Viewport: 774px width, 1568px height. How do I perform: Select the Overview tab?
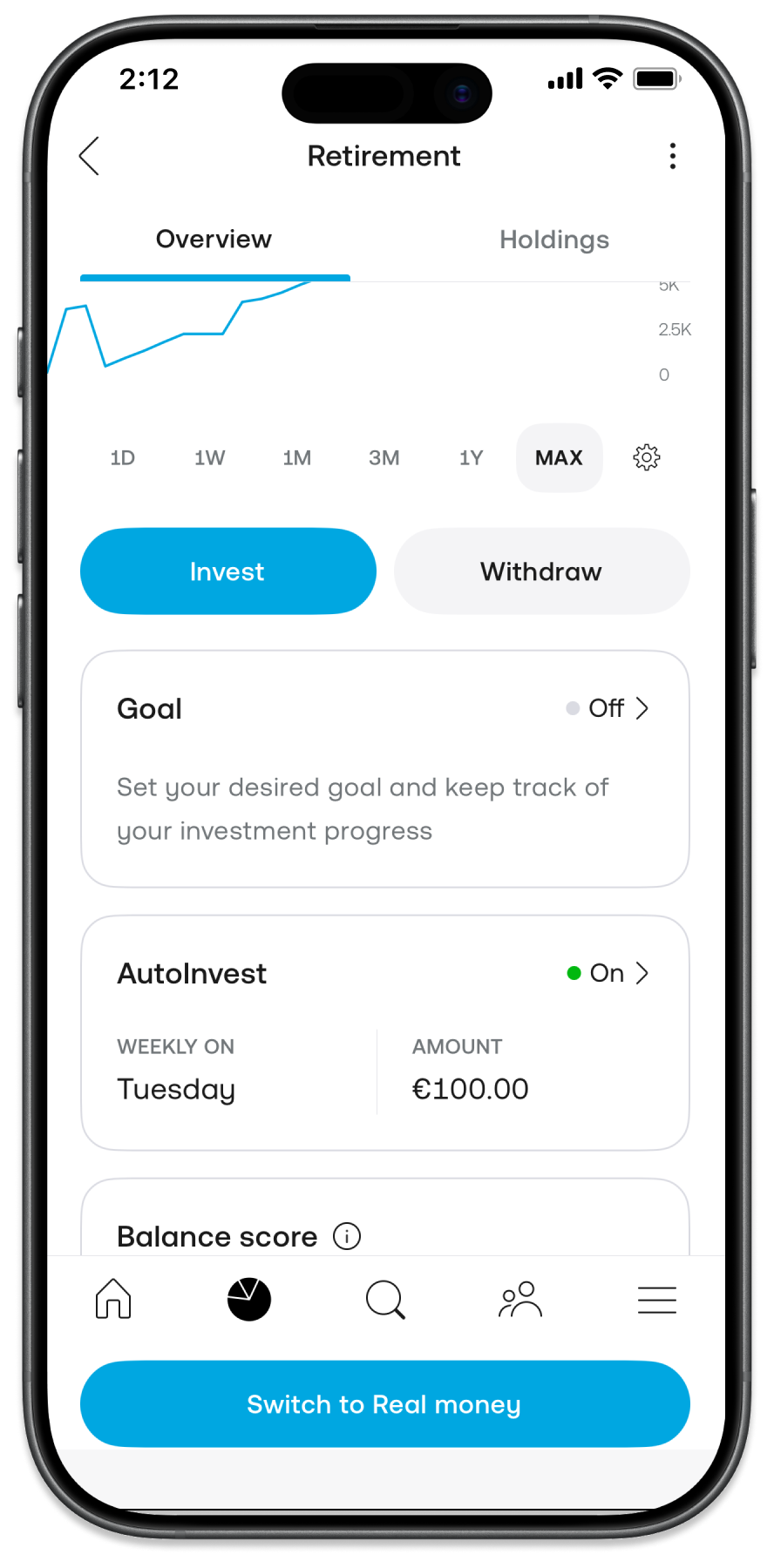[x=214, y=240]
